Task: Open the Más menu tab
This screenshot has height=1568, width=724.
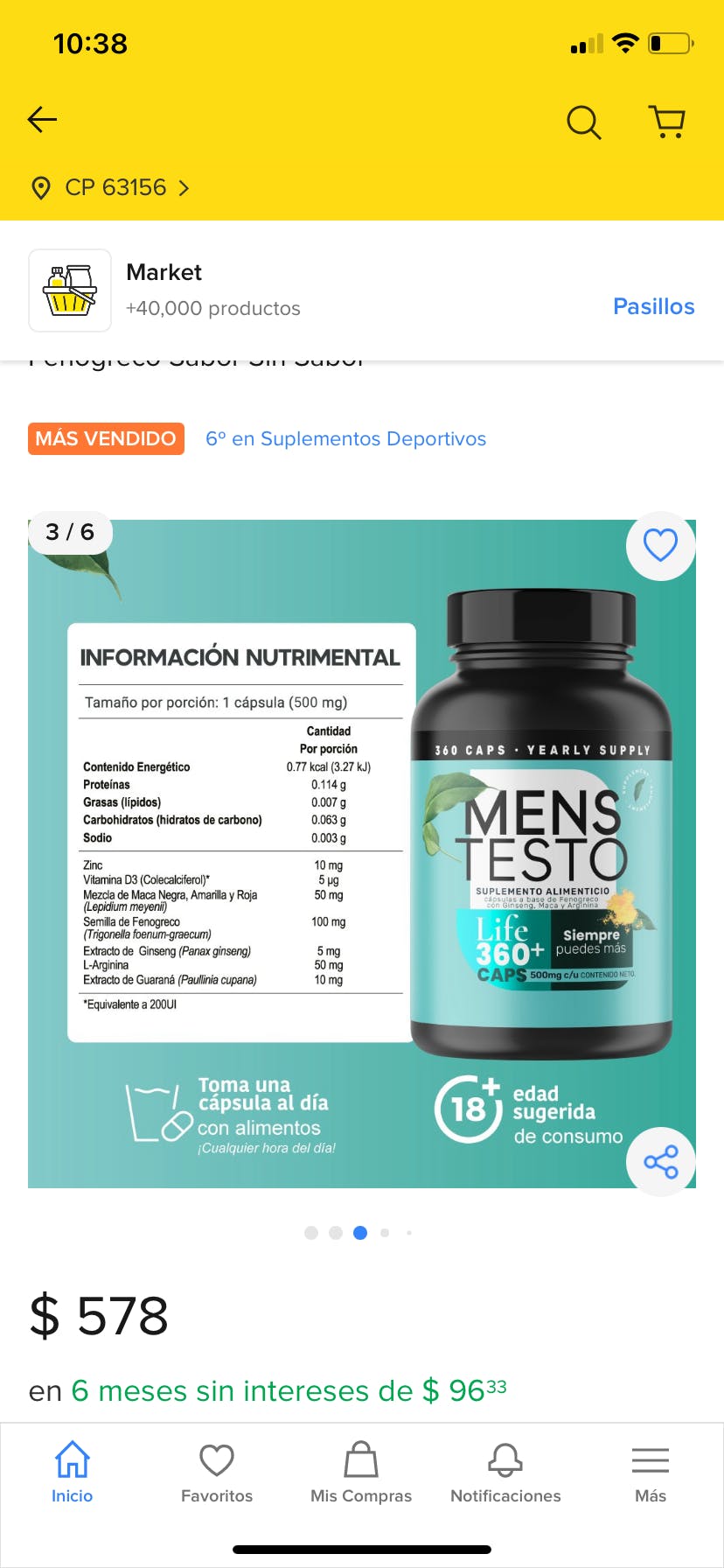Action: [651, 1473]
